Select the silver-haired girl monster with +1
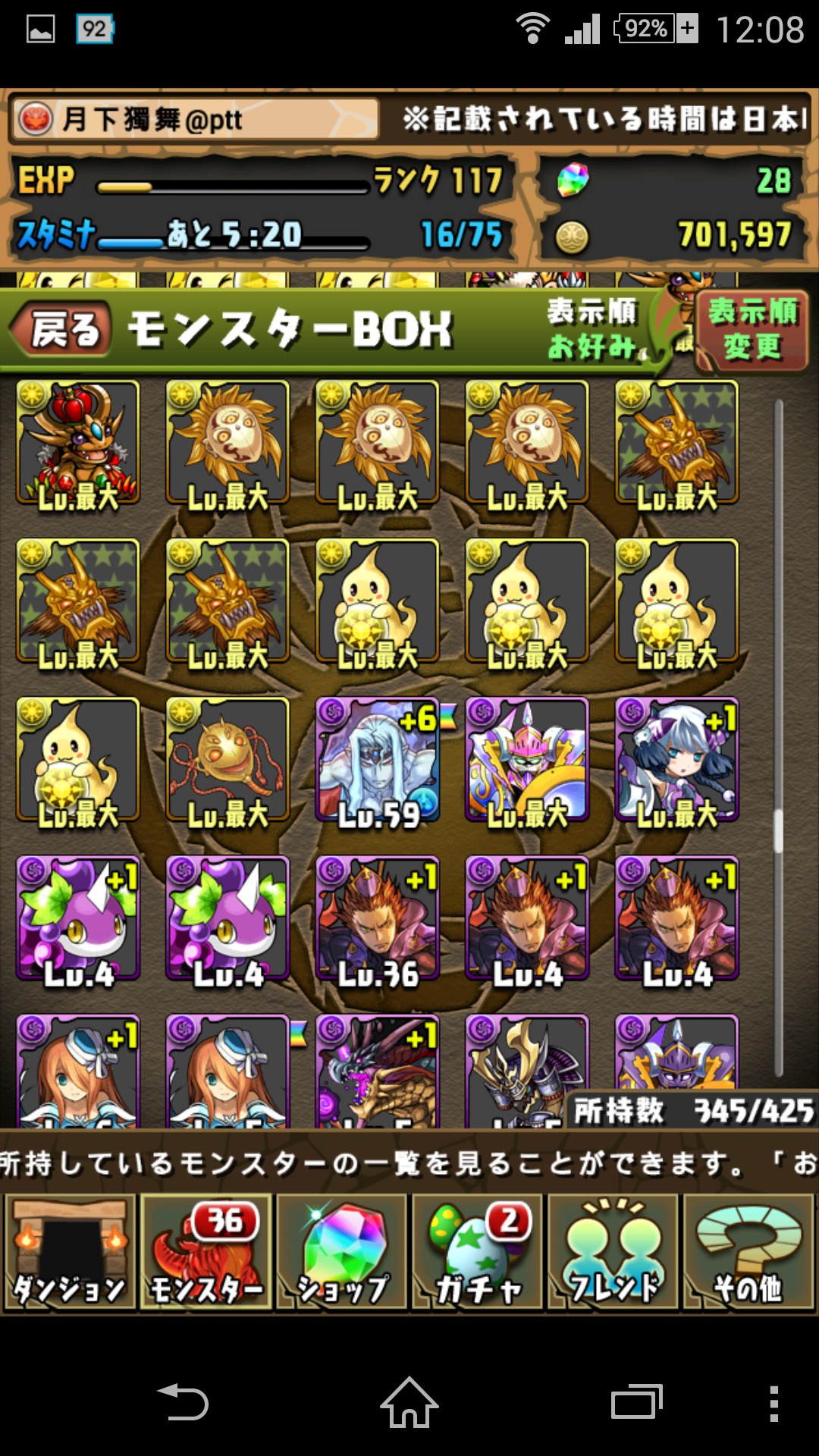Screen dimensions: 819x1456 click(x=676, y=761)
